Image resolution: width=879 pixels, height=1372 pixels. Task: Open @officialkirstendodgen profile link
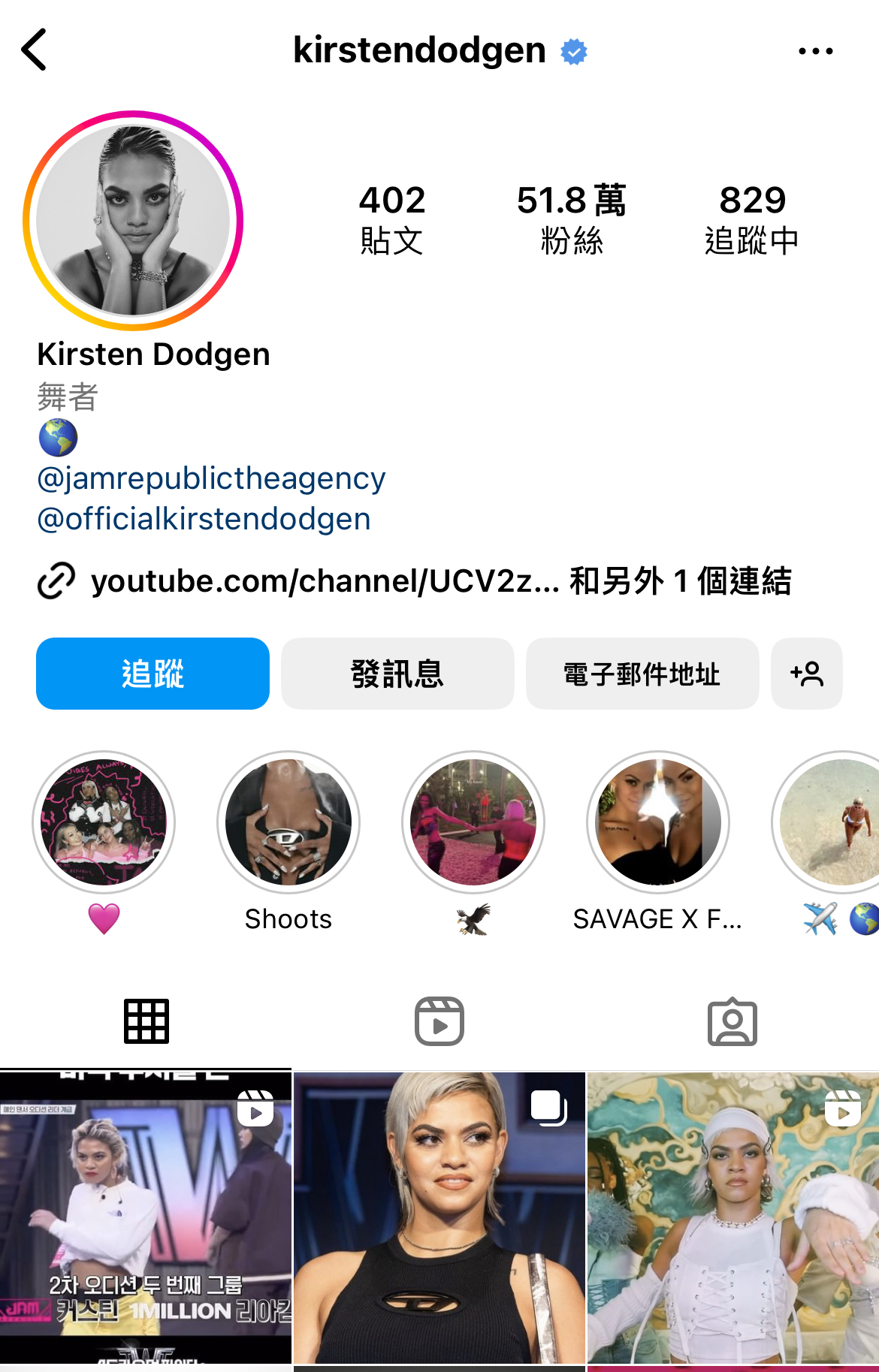(204, 519)
